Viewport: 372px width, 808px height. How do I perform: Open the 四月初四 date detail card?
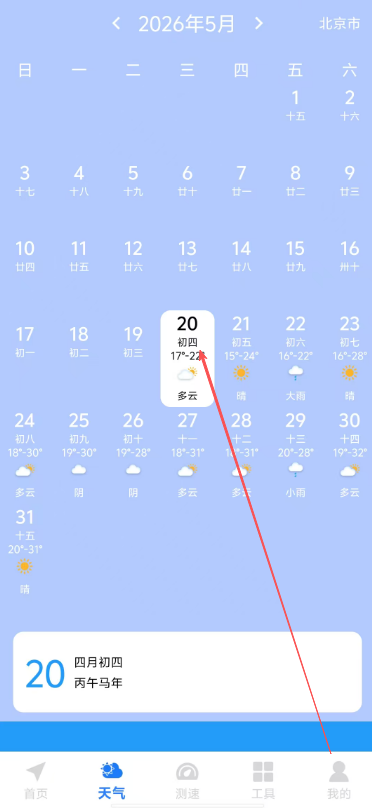point(187,672)
